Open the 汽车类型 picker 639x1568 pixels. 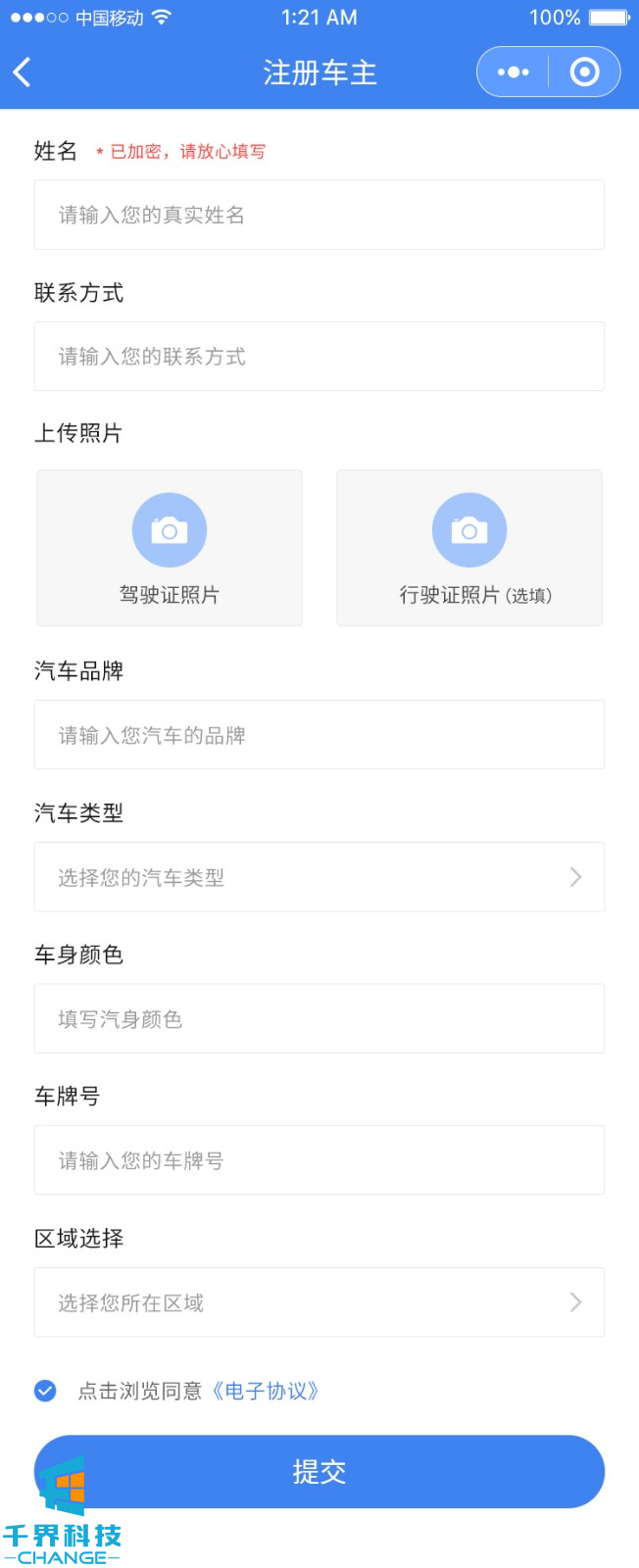[x=319, y=877]
